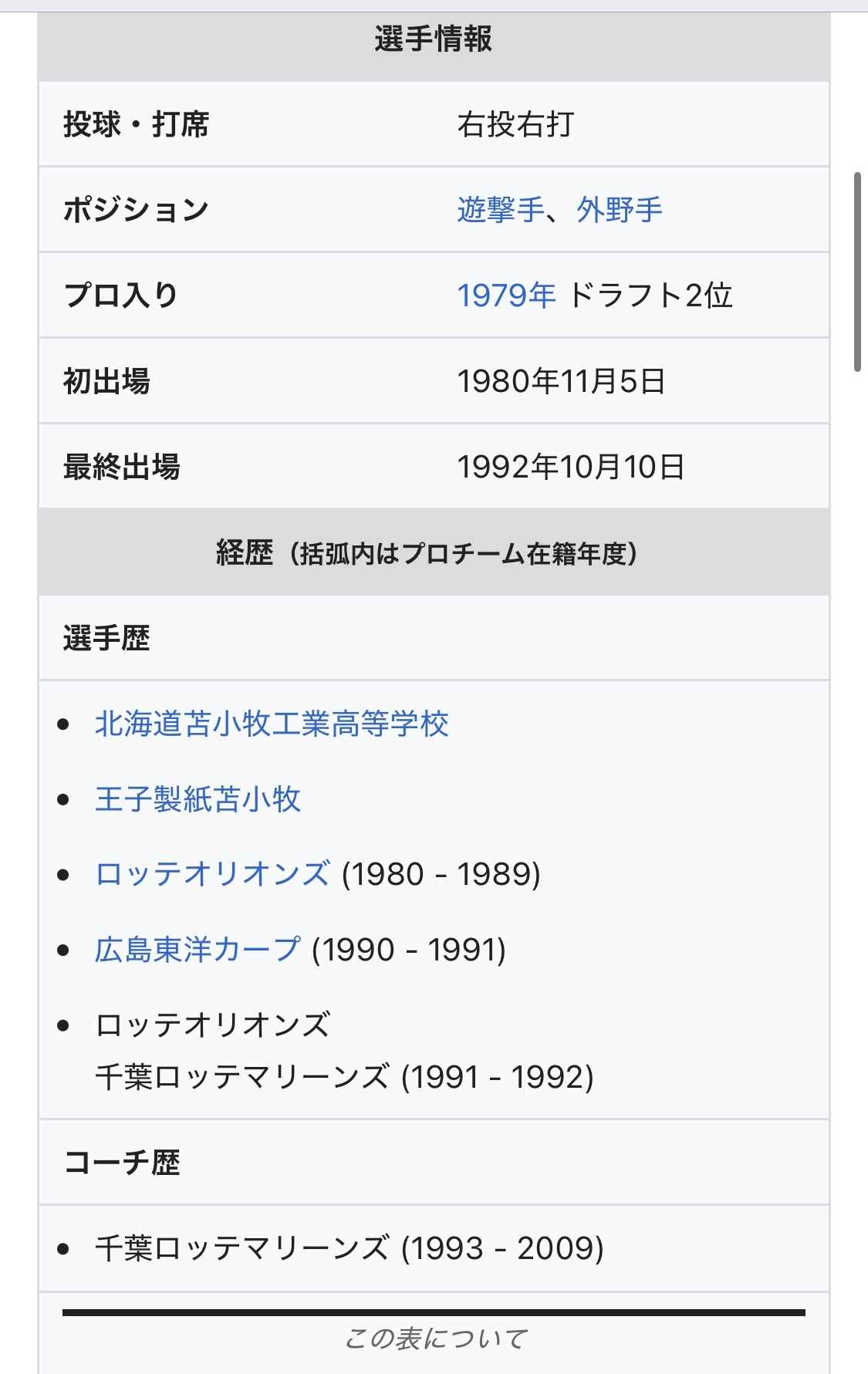Viewport: 868px width, 1374px height.
Task: Tap the この表について link
Action: point(434,1339)
